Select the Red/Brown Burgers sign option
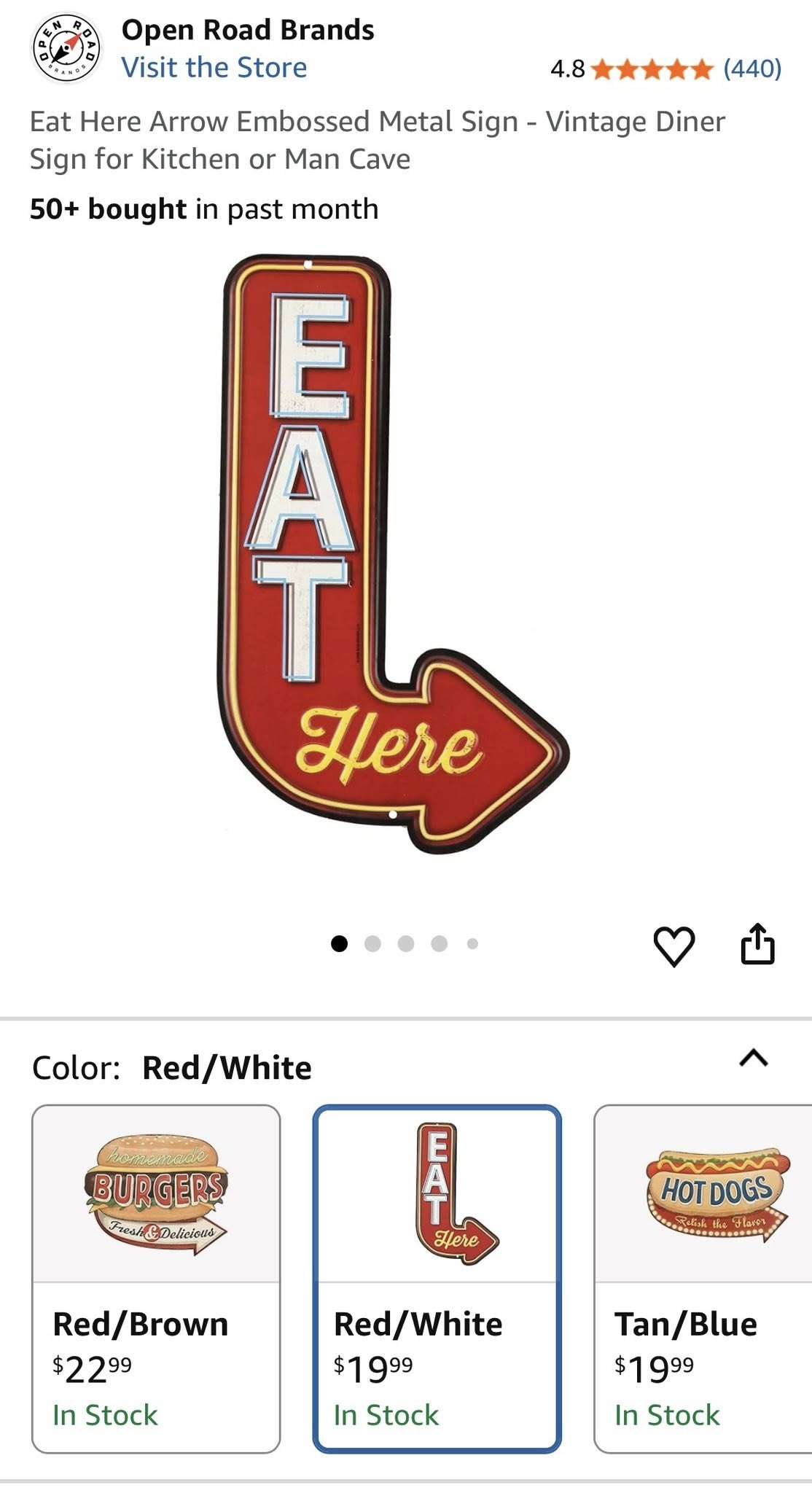812x1493 pixels. coord(156,1279)
